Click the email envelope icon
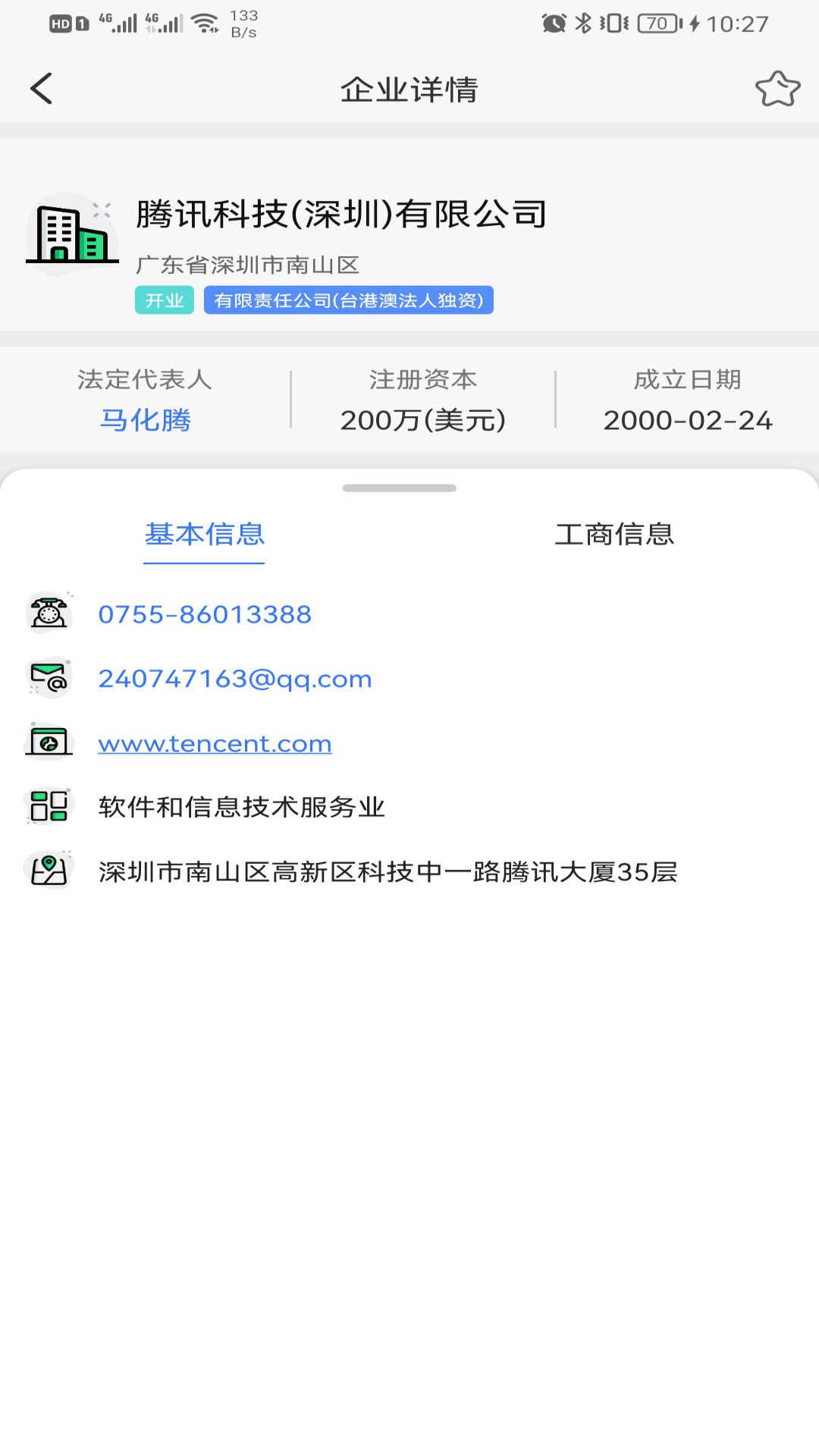This screenshot has width=819, height=1456. (49, 677)
